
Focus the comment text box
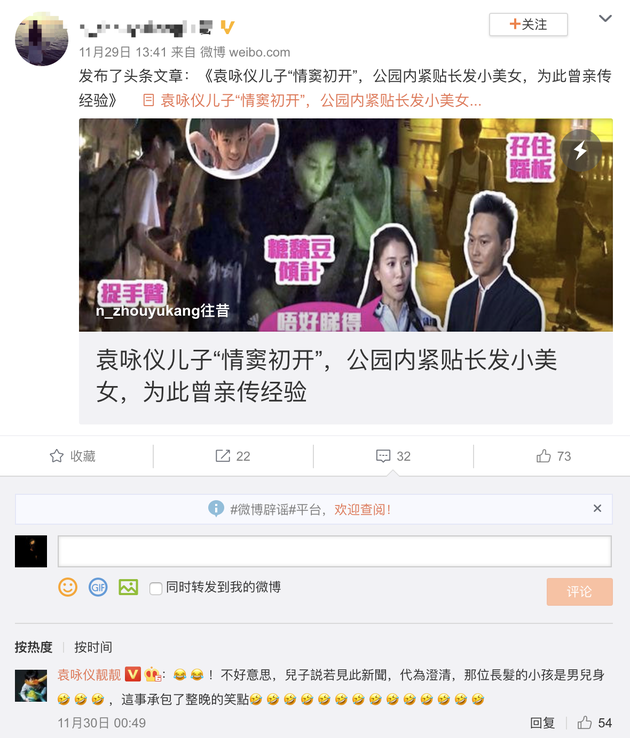pyautogui.click(x=334, y=551)
